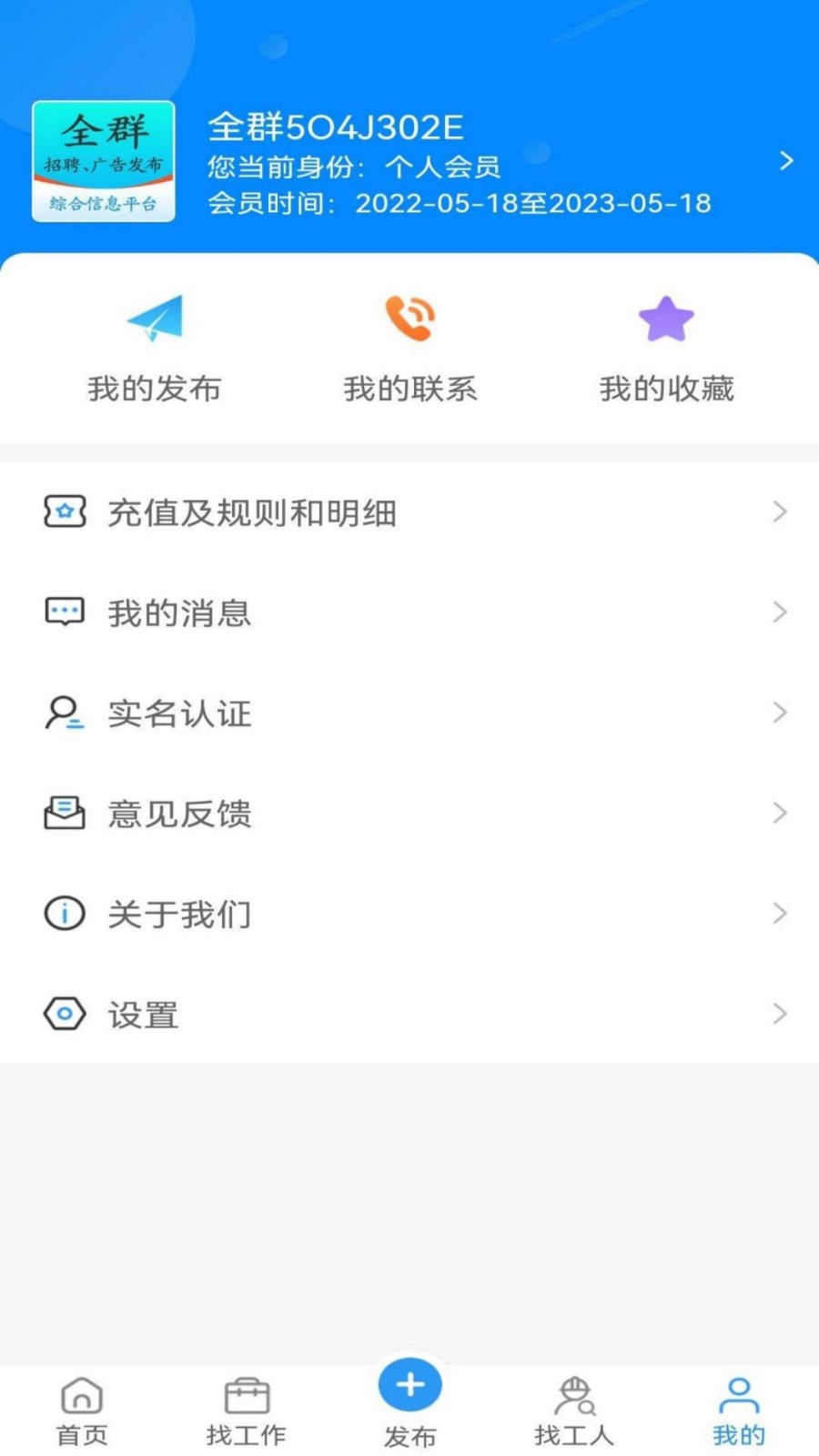
Task: Tap the chat bubble icon beside 我的消息
Action: tap(64, 612)
